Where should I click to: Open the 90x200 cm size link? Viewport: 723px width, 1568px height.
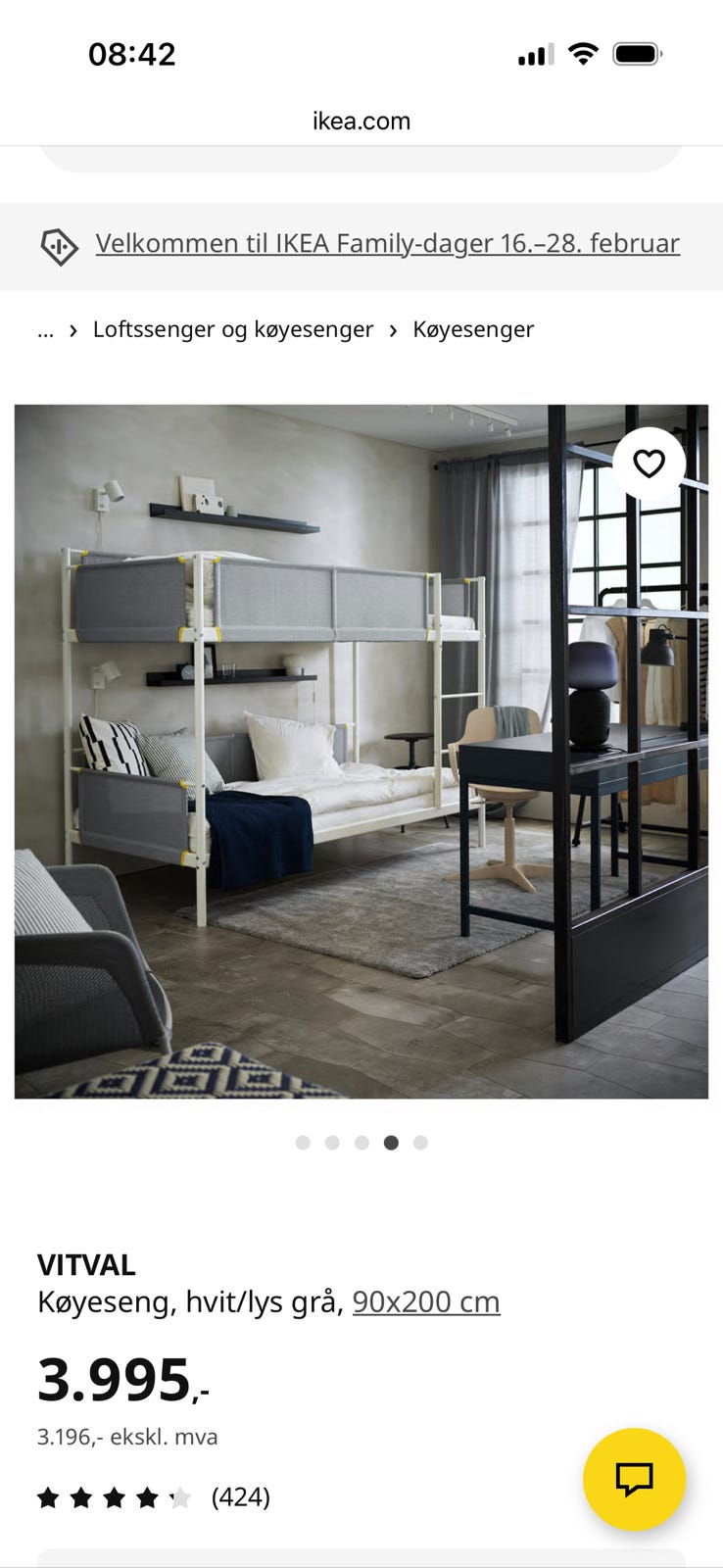click(426, 1301)
